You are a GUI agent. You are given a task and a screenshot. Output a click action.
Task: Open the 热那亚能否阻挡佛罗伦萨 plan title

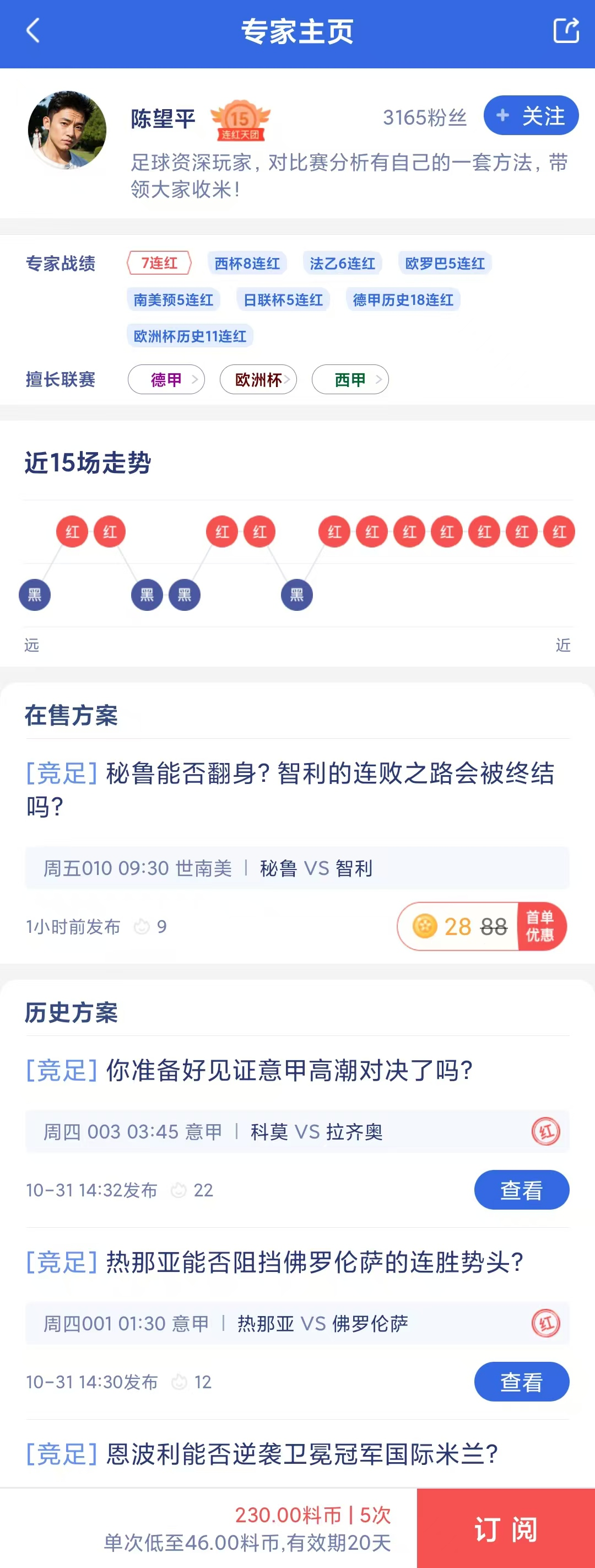[314, 1262]
